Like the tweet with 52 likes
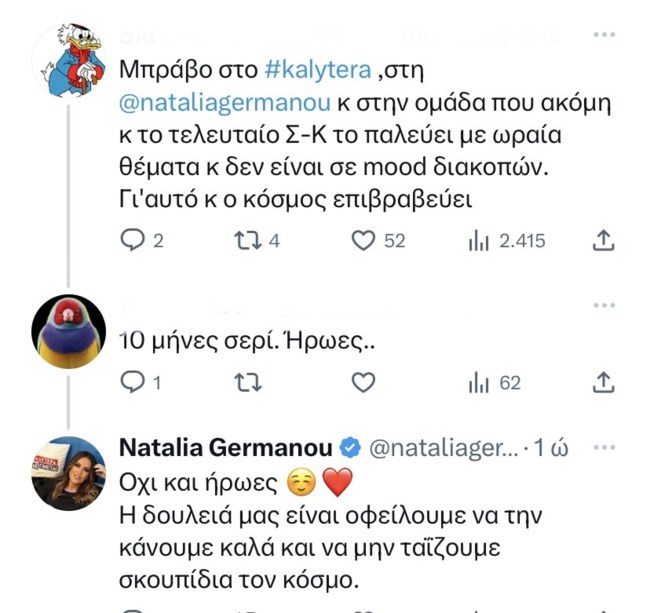 click(x=365, y=240)
